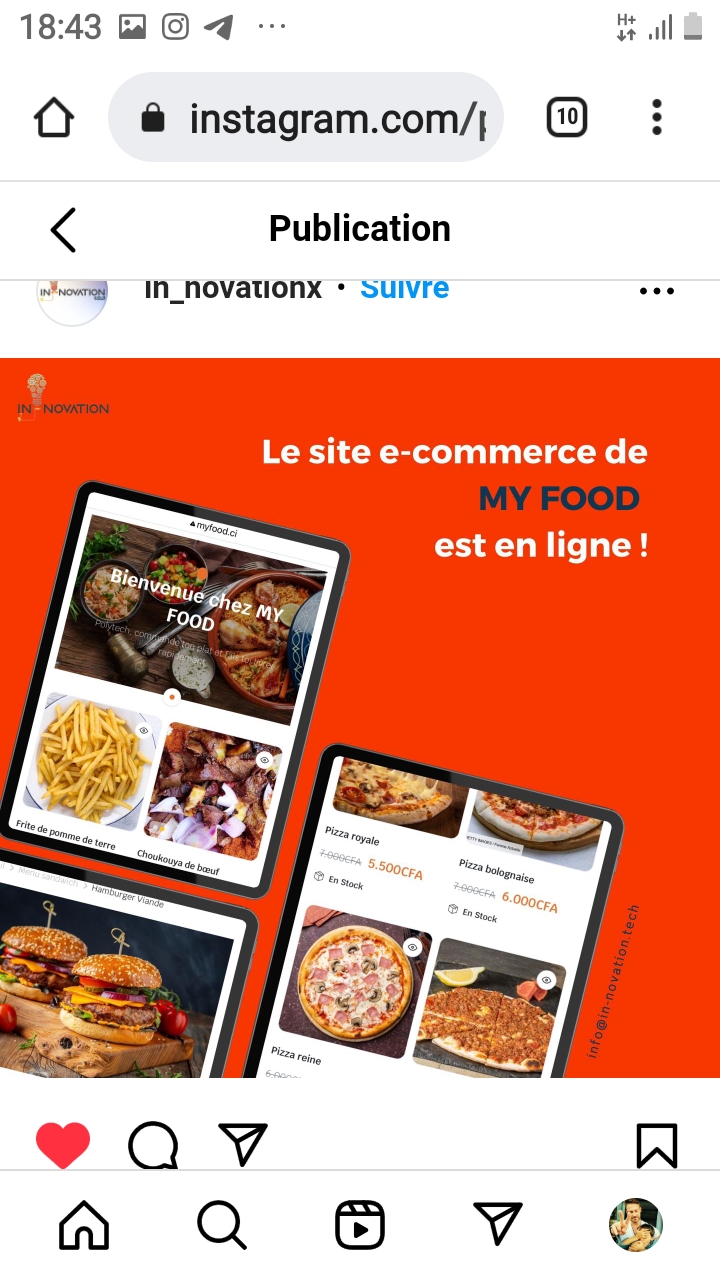720x1280 pixels.
Task: Open the Instagram search tab
Action: 221,1225
